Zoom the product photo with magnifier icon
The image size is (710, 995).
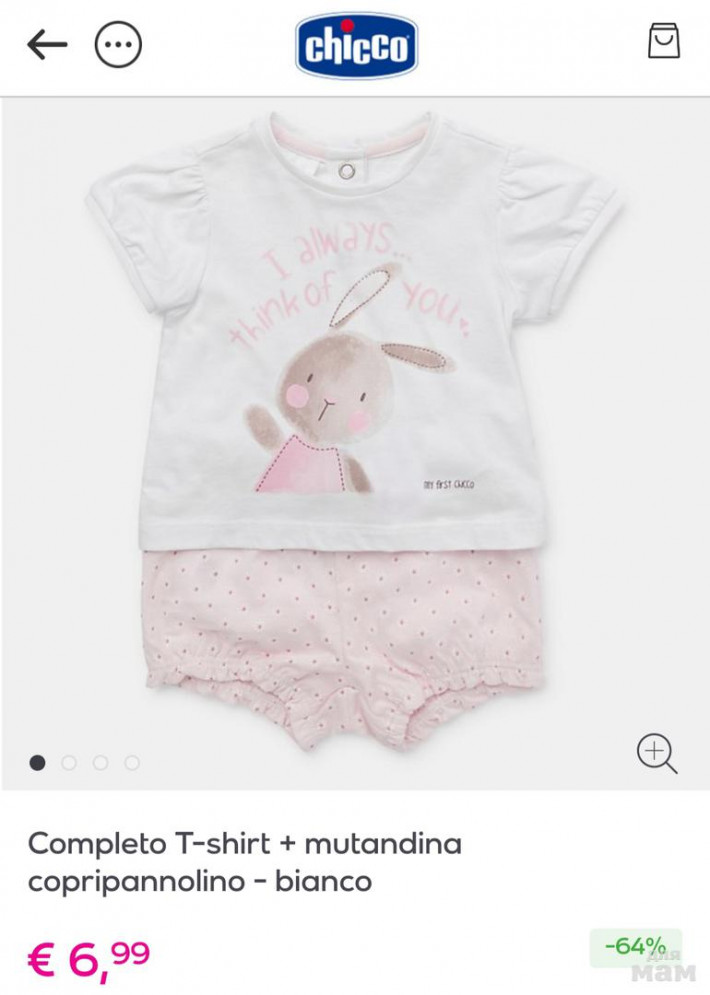point(657,754)
